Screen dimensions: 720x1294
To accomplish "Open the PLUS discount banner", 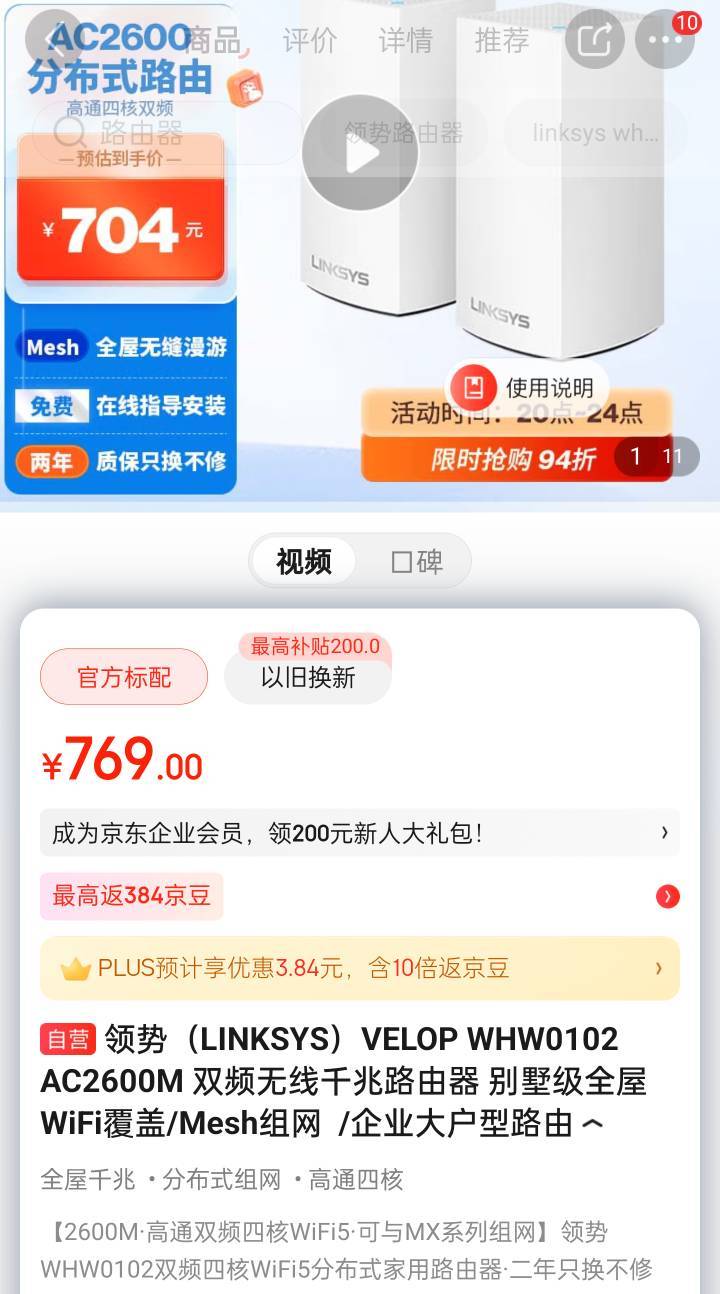I will tap(360, 968).
